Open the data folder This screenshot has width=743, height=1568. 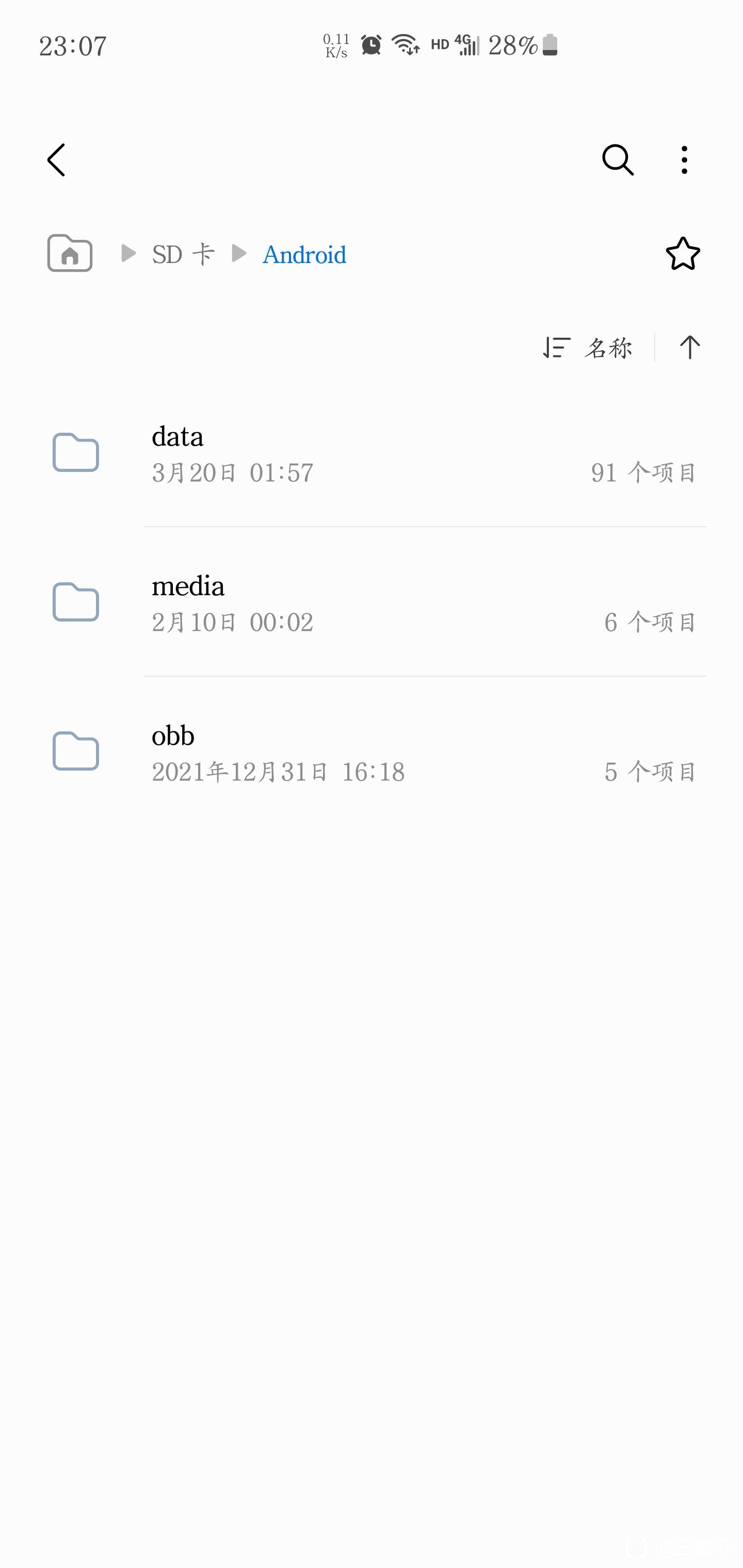[372, 453]
